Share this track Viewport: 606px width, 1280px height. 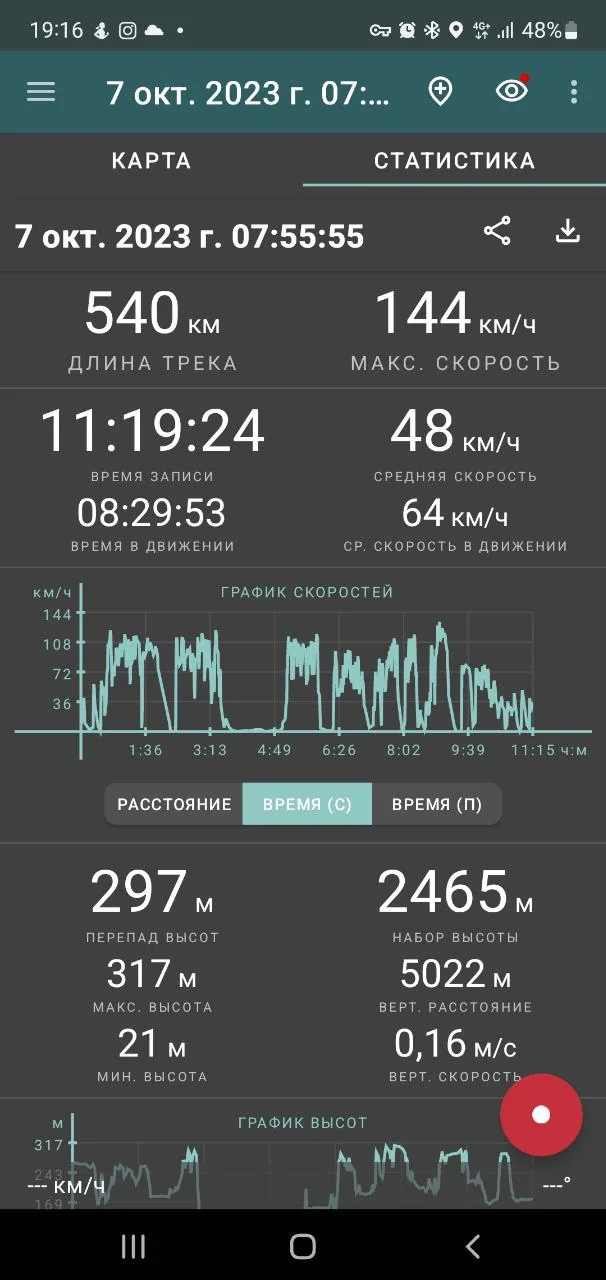click(x=497, y=231)
